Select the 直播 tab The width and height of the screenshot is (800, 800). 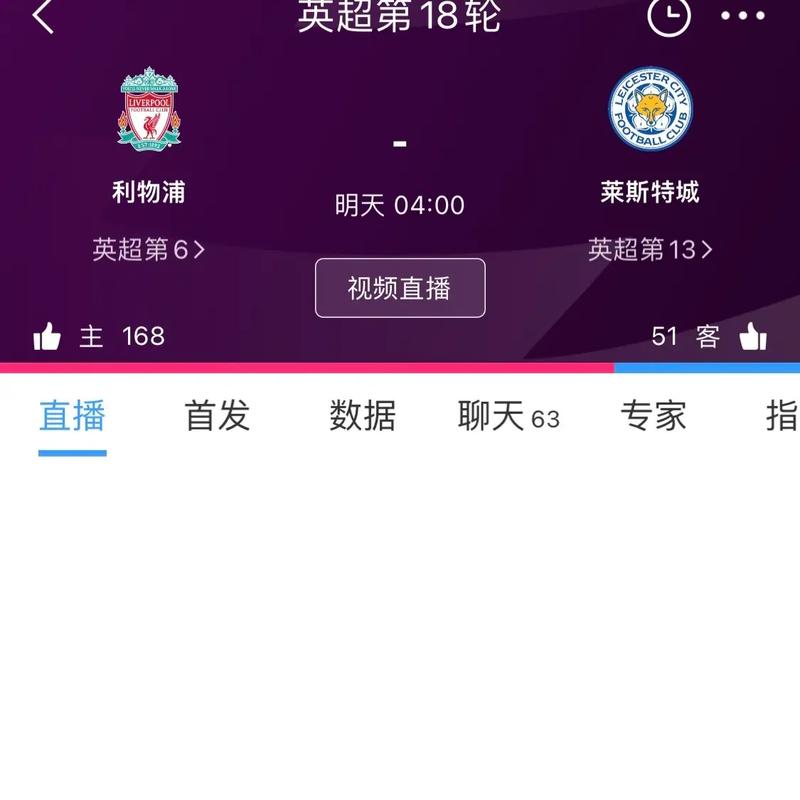point(72,416)
